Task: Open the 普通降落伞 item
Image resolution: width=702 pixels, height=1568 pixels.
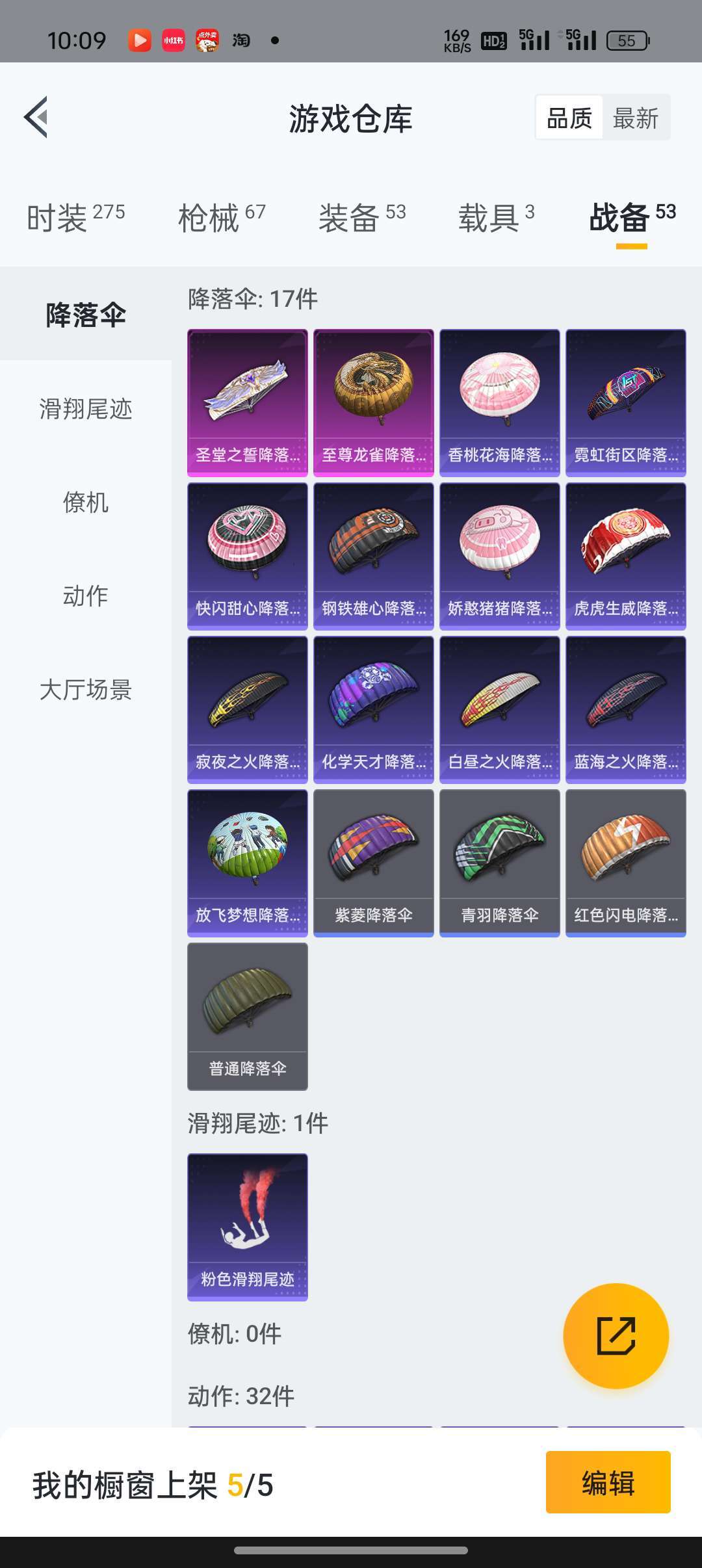Action: click(248, 1017)
